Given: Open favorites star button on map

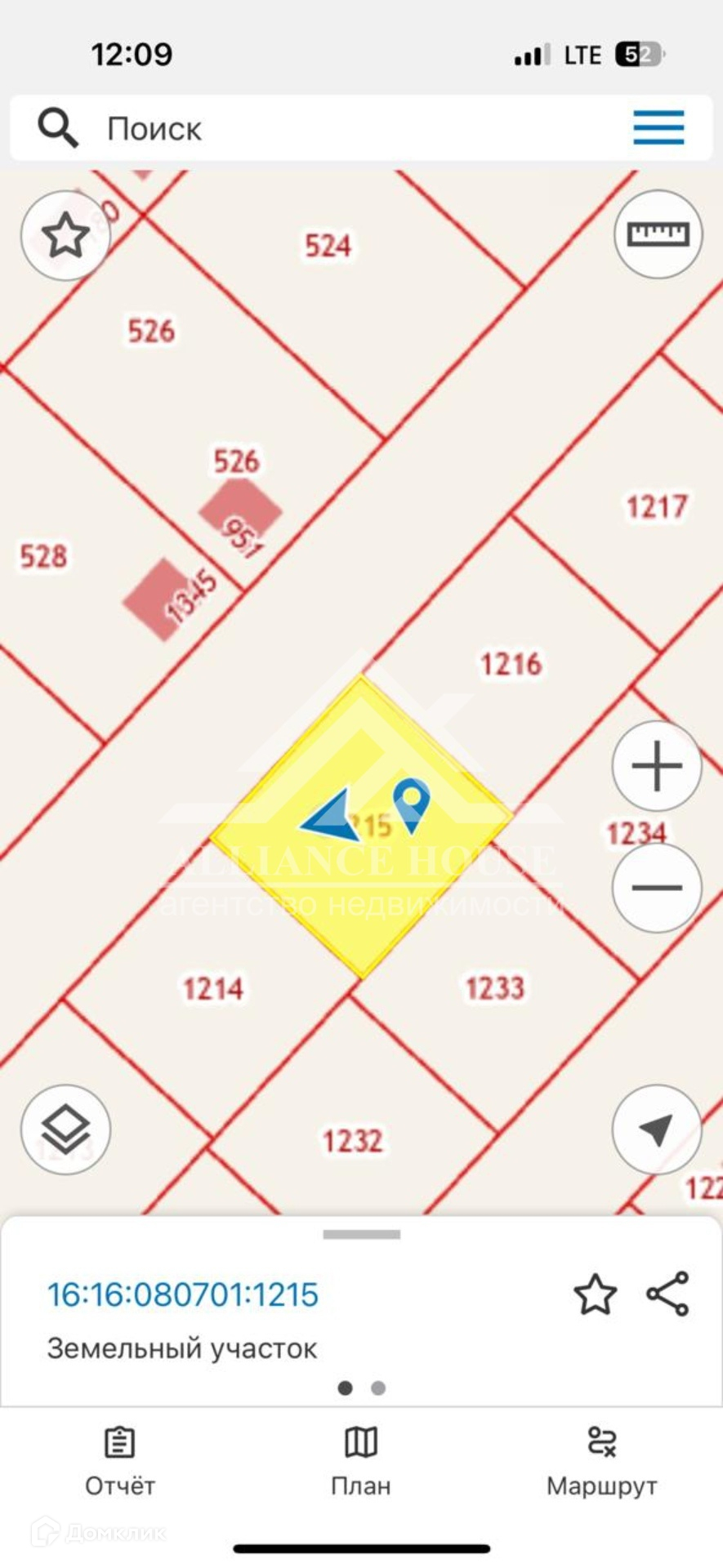Looking at the screenshot, I should [65, 236].
